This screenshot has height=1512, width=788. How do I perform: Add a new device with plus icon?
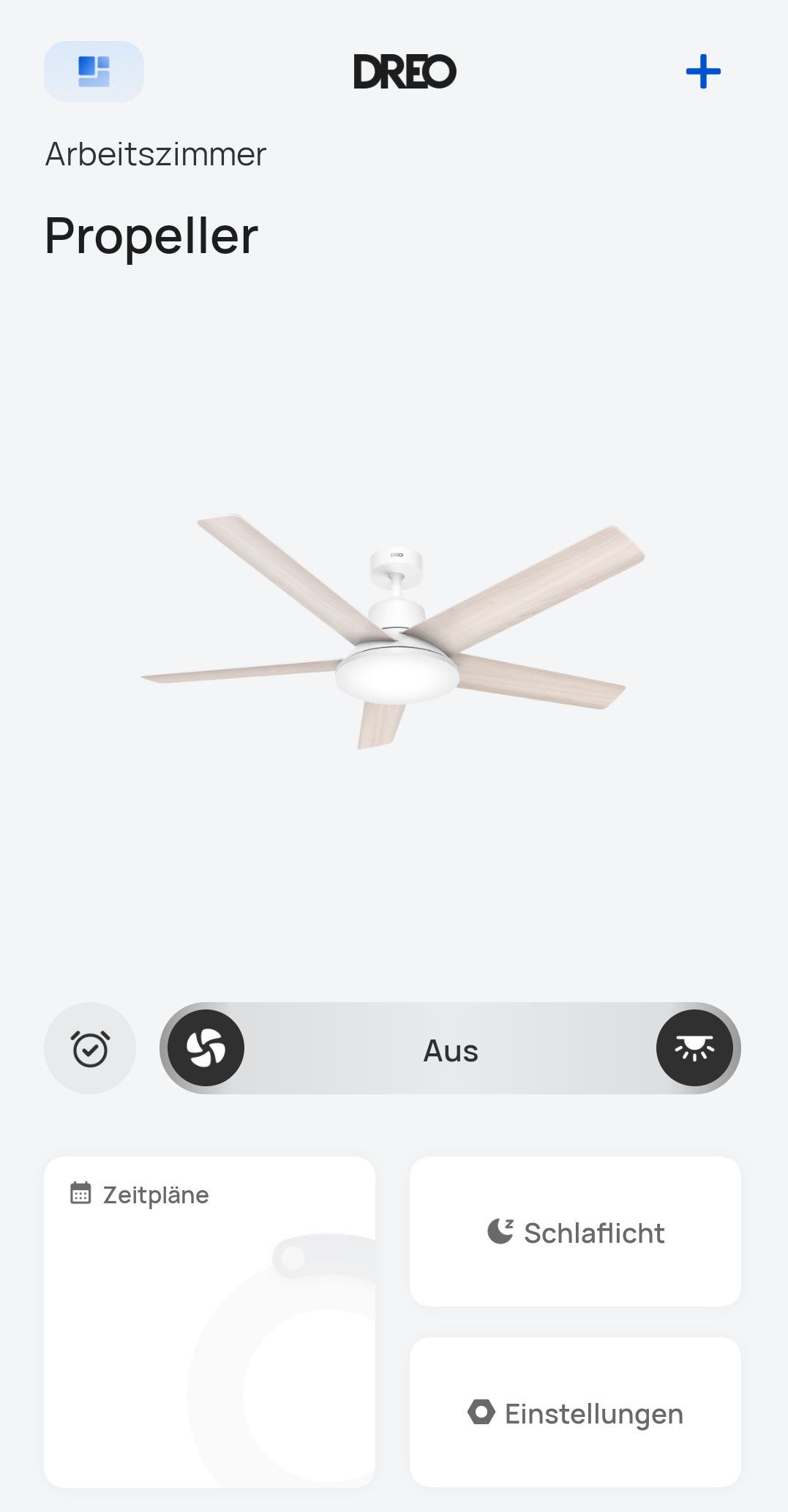(x=703, y=72)
